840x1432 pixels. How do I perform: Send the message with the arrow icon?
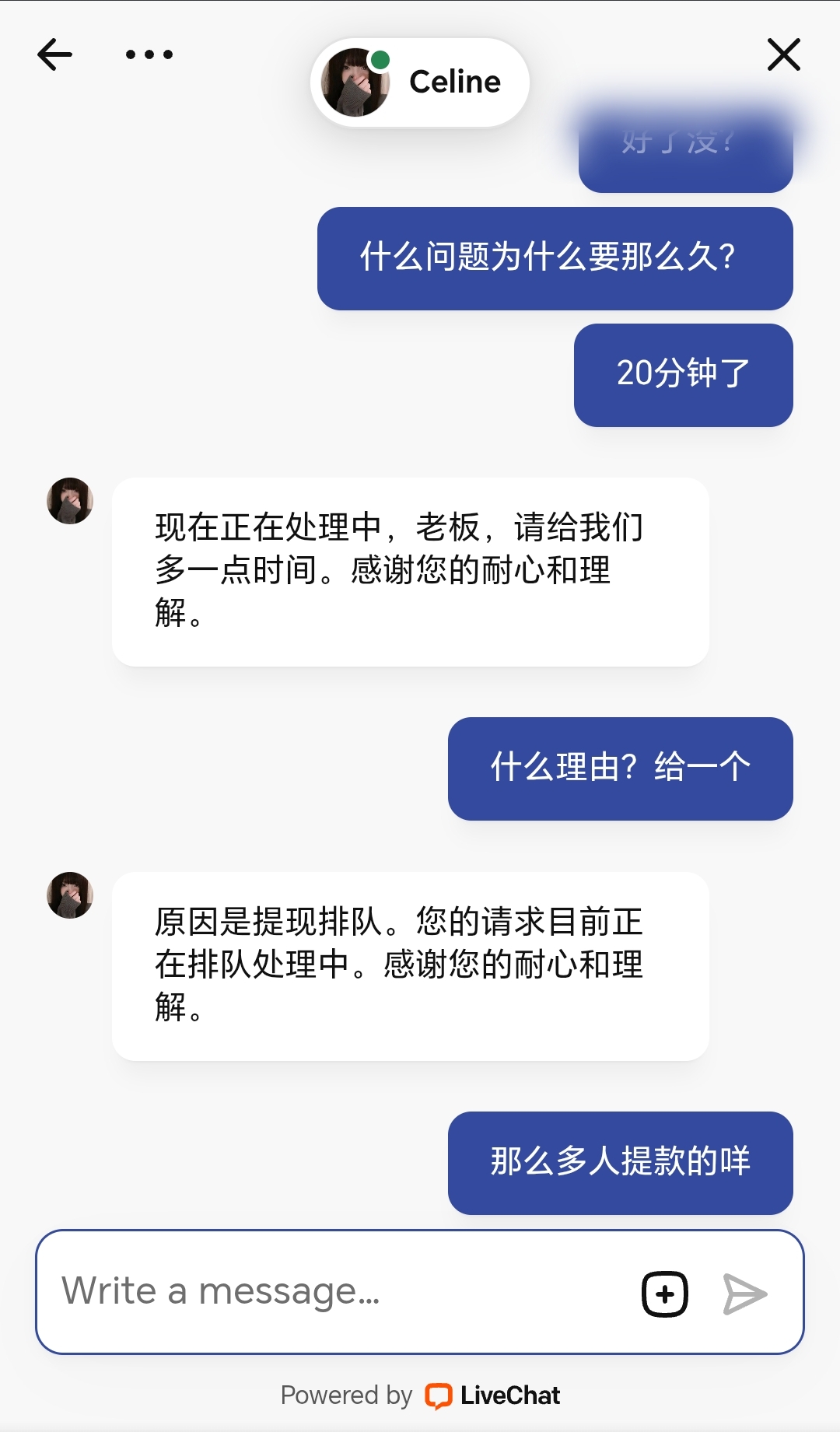744,1294
